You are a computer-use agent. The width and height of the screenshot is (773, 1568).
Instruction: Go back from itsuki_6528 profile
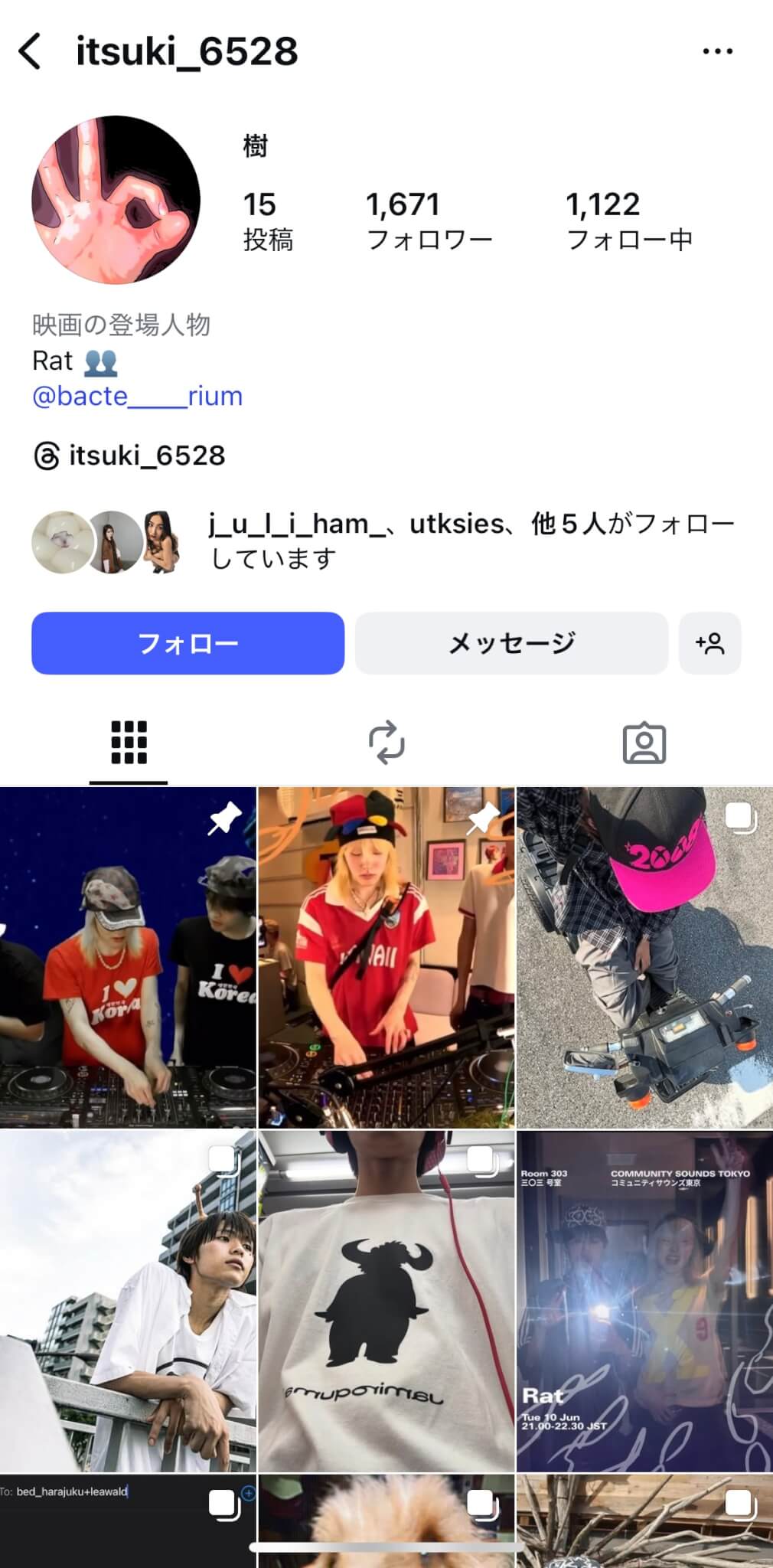click(31, 52)
